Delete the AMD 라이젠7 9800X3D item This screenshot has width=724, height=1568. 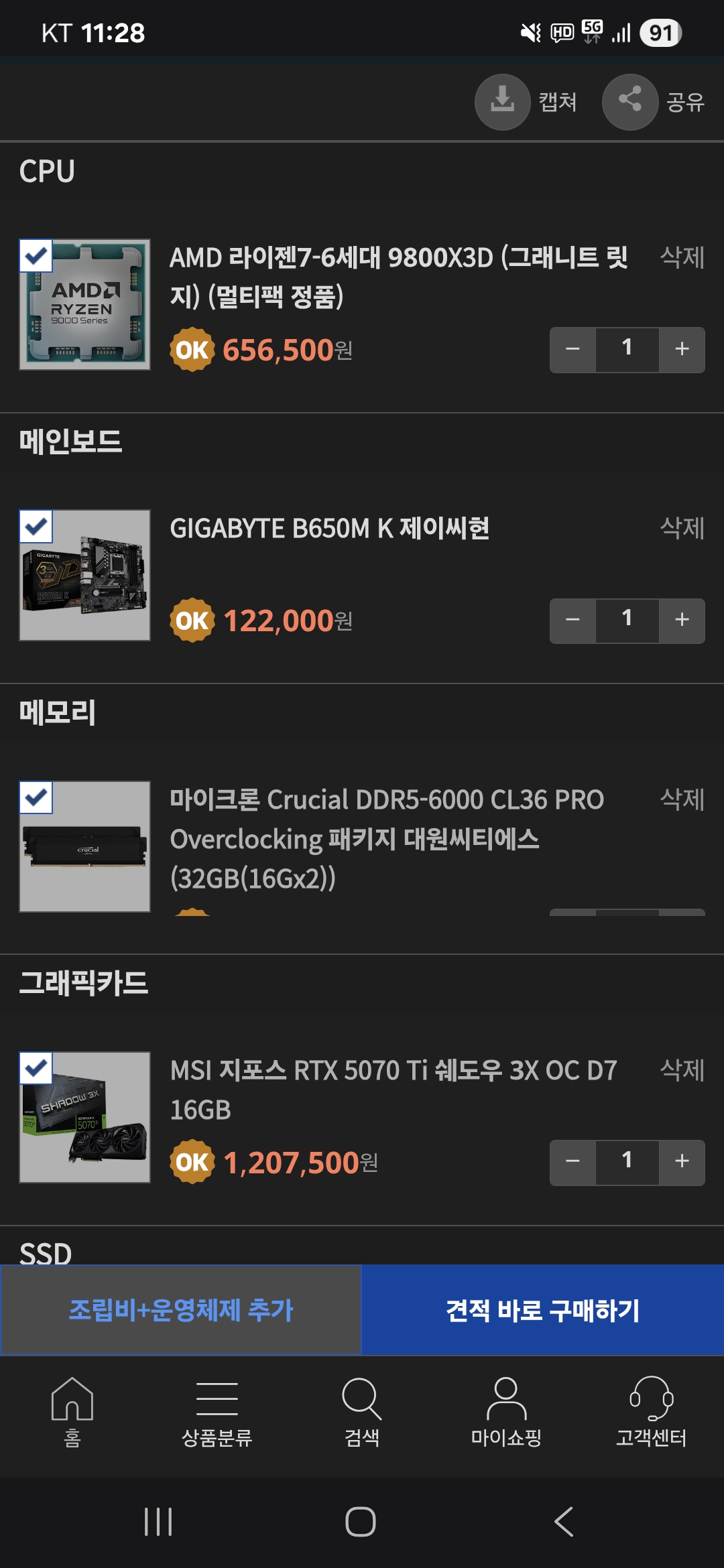pyautogui.click(x=682, y=257)
